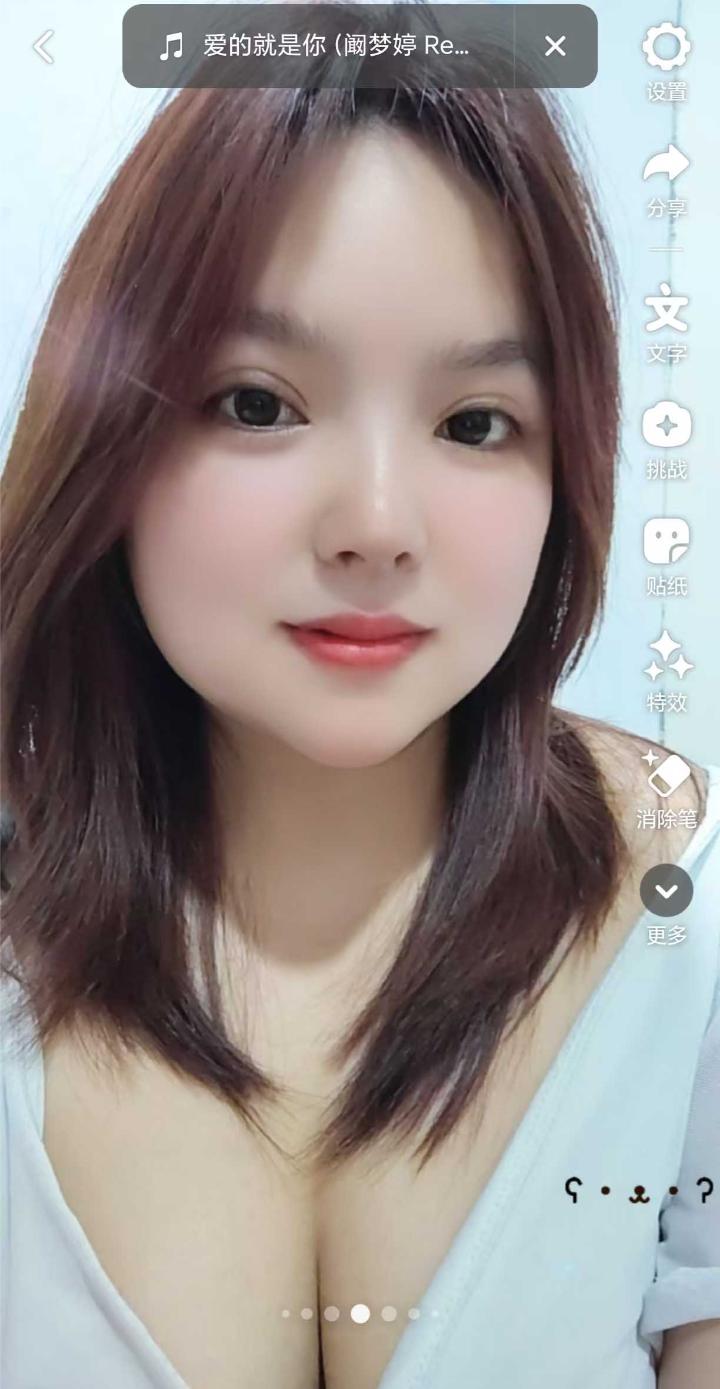Go back using the top-left arrow
720x1389 pixels.
pyautogui.click(x=43, y=46)
